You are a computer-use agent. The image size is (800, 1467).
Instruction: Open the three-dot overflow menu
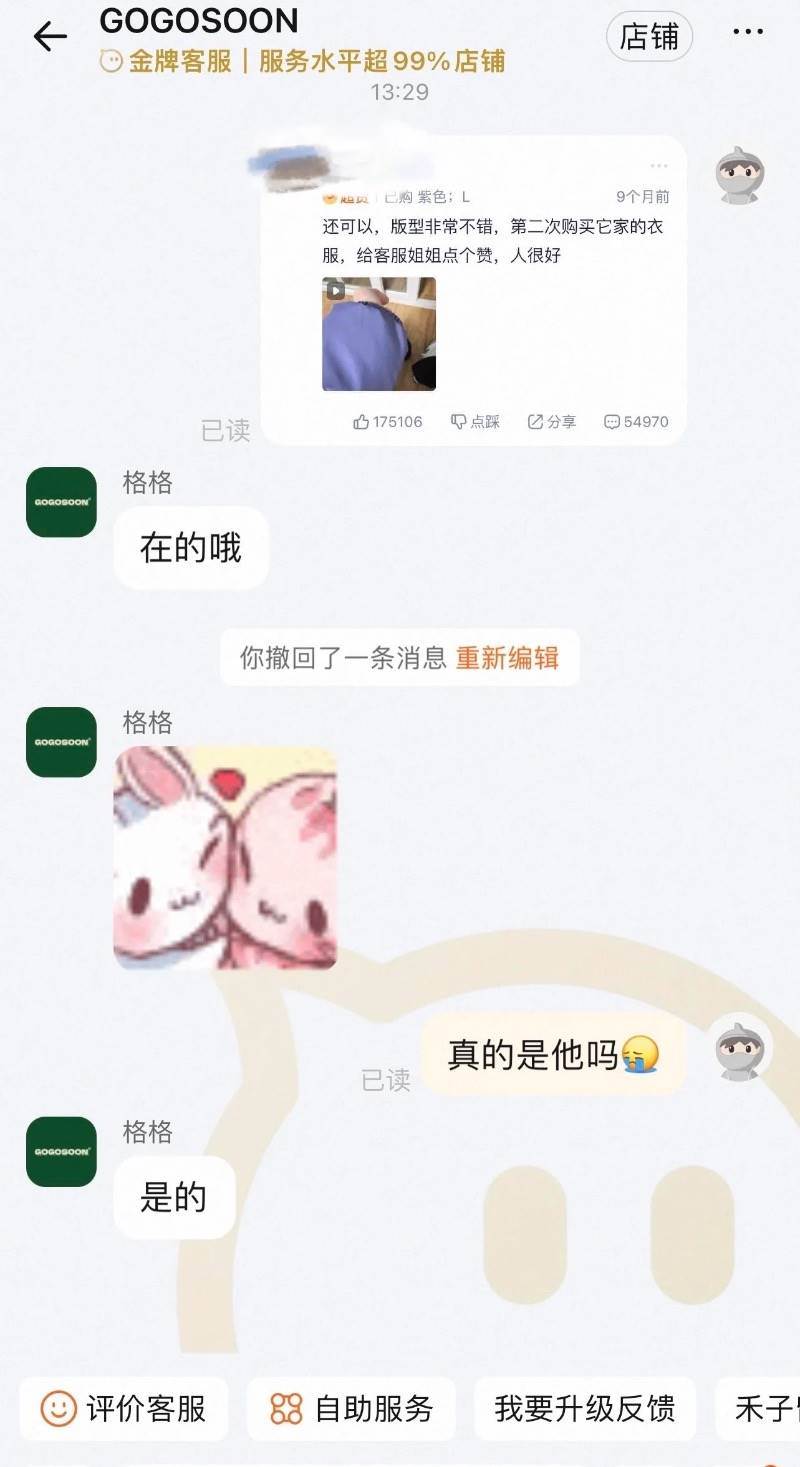(x=747, y=33)
